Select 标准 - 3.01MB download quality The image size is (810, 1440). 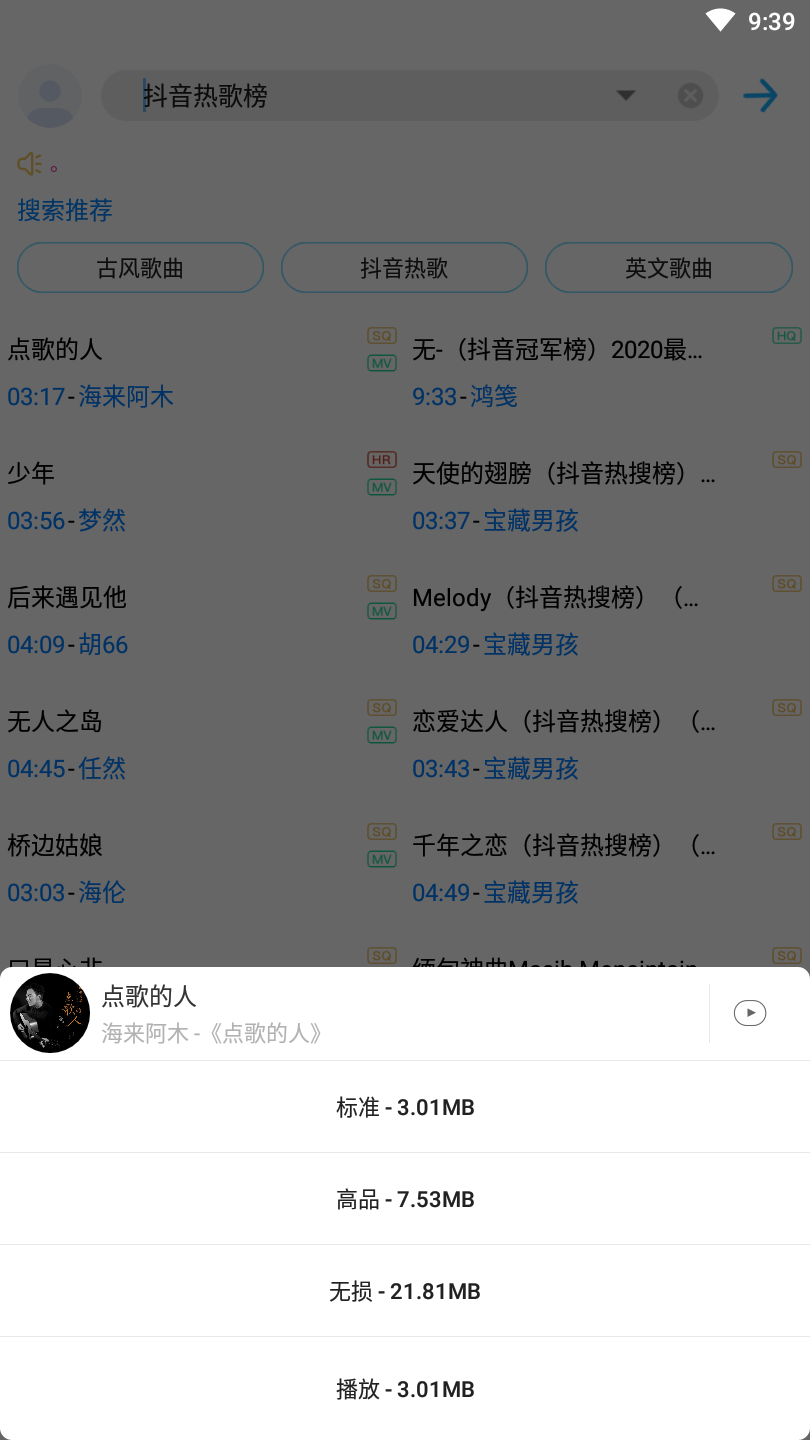405,1107
